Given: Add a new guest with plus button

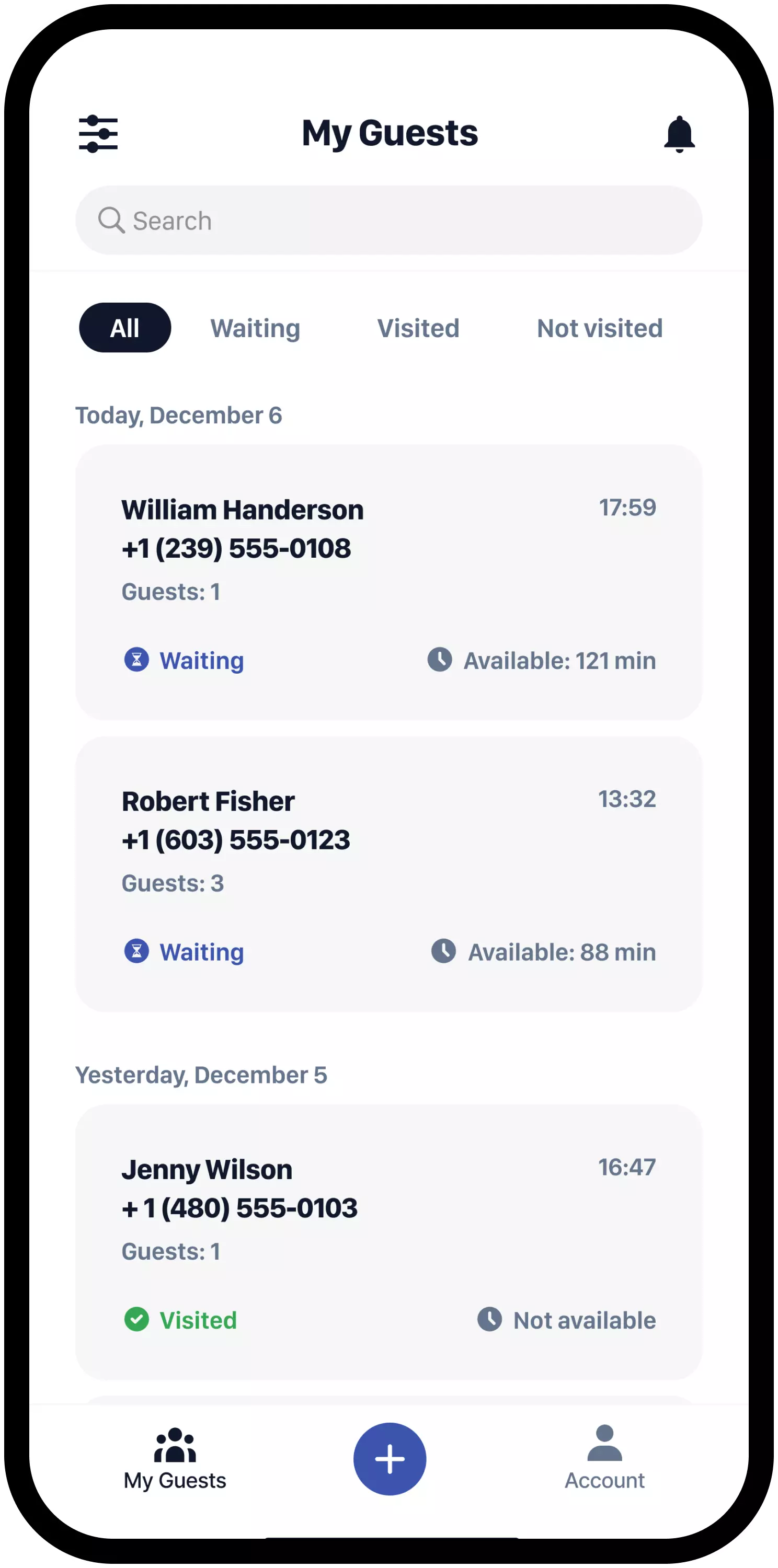Looking at the screenshot, I should (x=390, y=1458).
